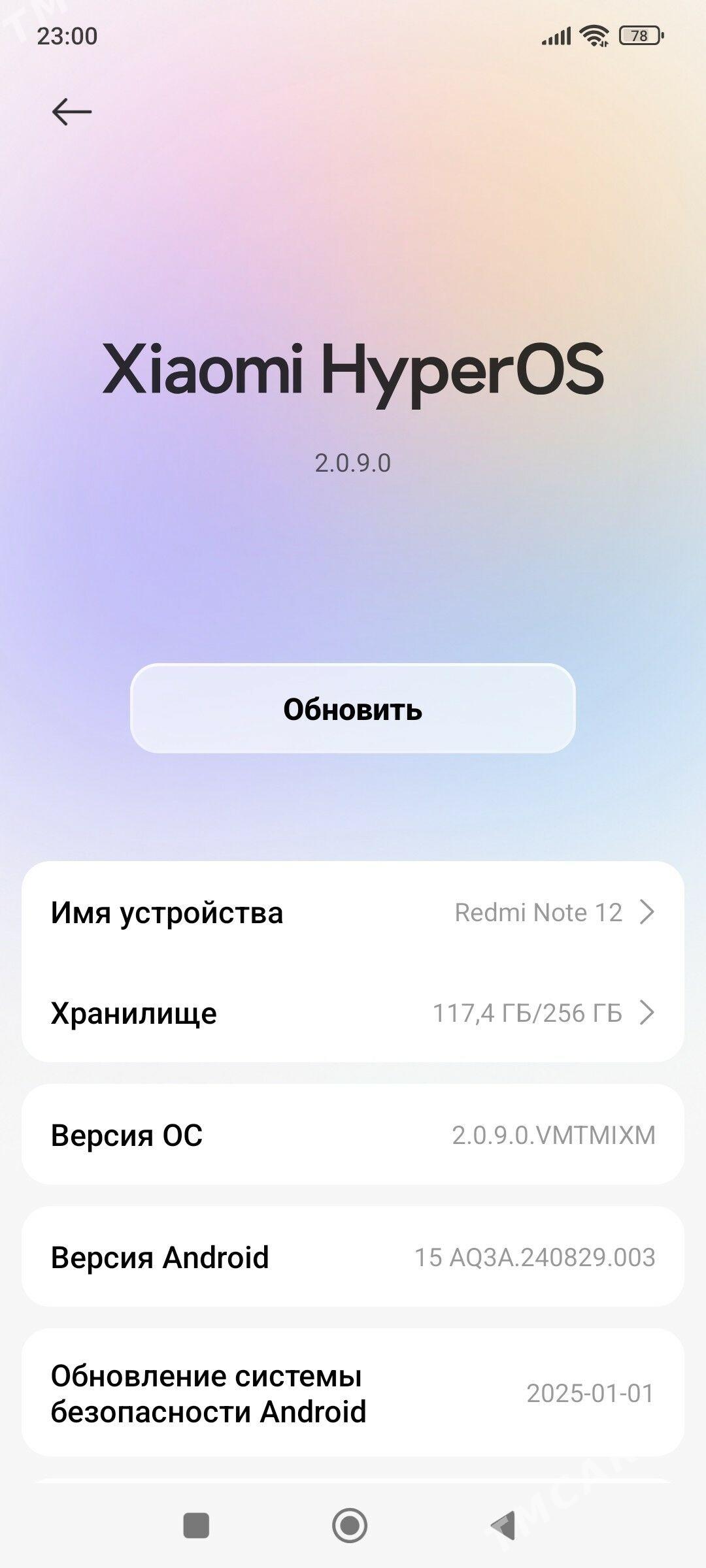The image size is (706, 1568).
Task: Tap the circular home navigation button
Action: pos(352,1518)
